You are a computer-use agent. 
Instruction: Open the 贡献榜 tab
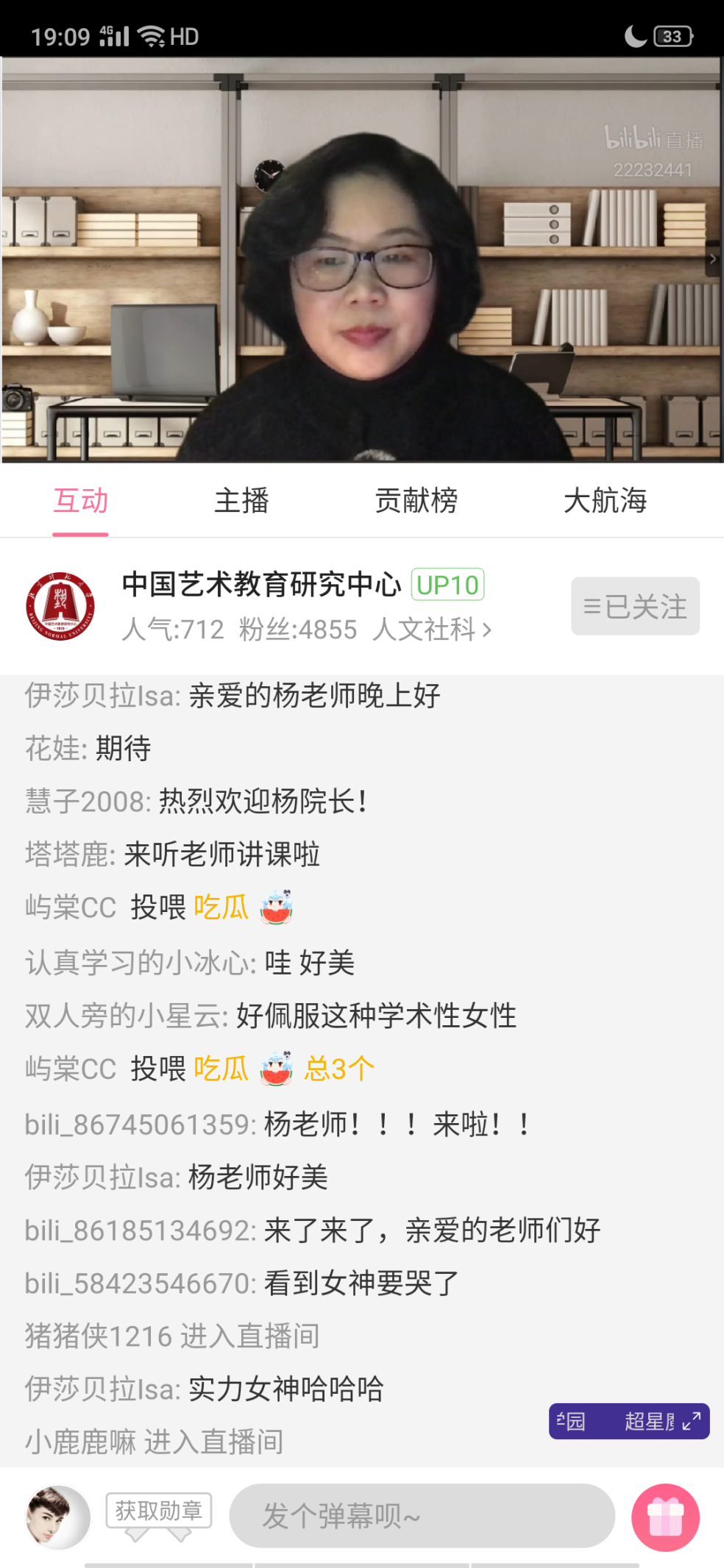(416, 502)
